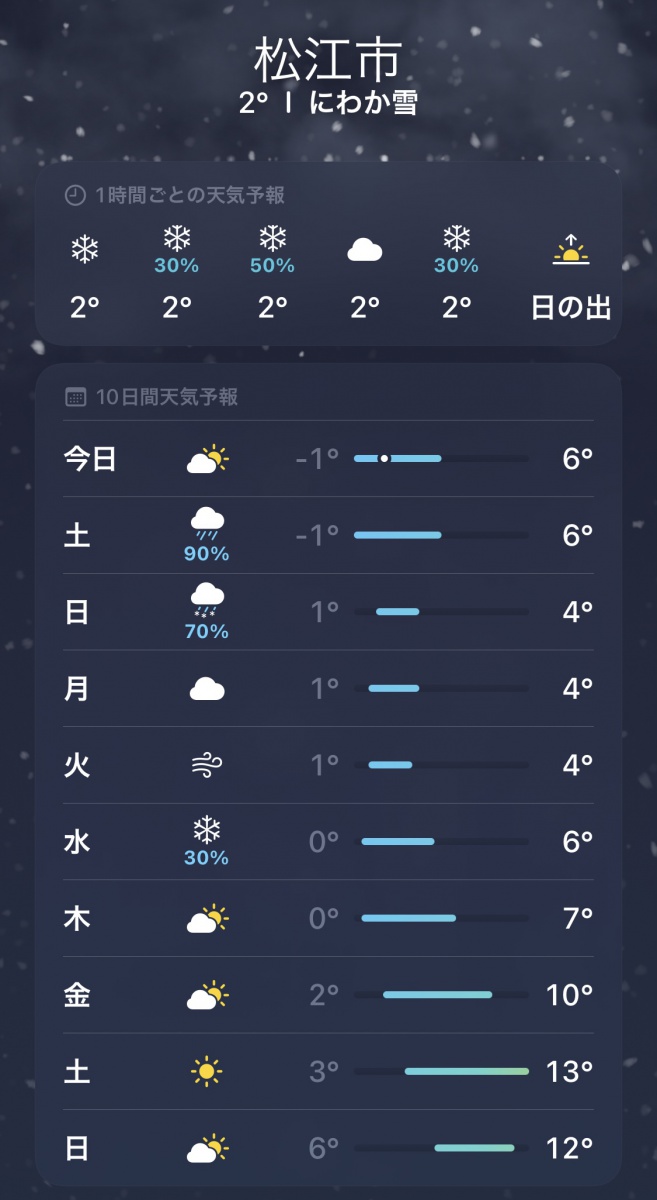Screen dimensions: 657x1200
Task: Open the sunny 土 row with 13° high
Action: [328, 1071]
